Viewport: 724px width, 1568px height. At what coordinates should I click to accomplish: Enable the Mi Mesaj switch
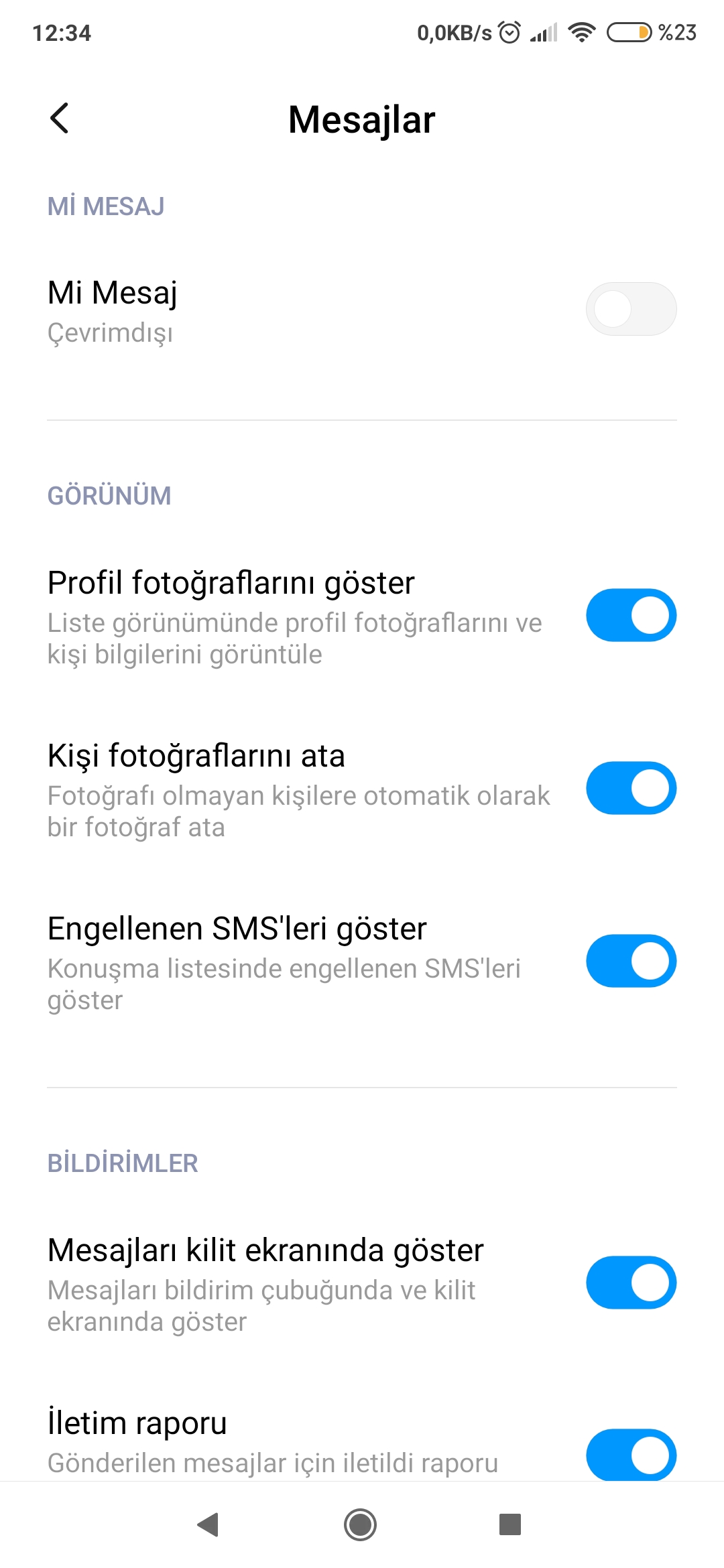(x=631, y=309)
